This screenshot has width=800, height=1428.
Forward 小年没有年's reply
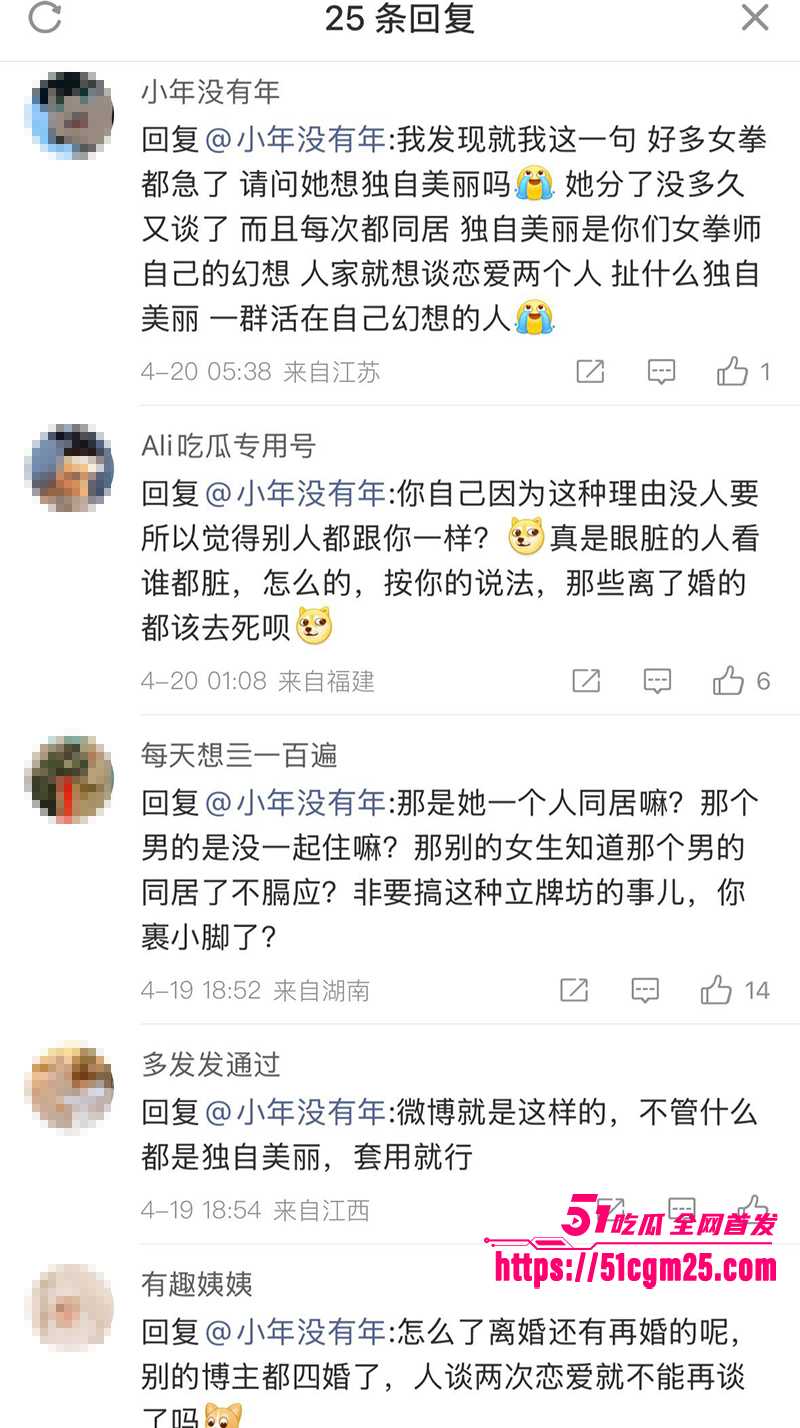pyautogui.click(x=589, y=371)
